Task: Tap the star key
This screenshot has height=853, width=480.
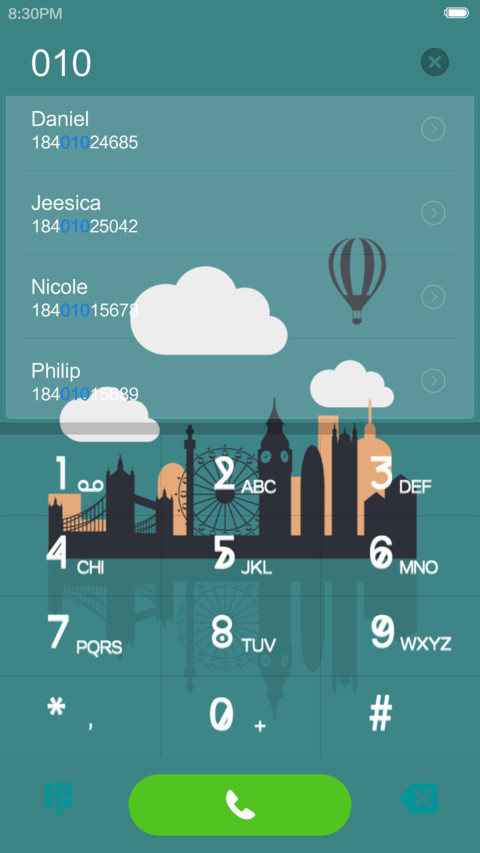Action: tap(80, 716)
